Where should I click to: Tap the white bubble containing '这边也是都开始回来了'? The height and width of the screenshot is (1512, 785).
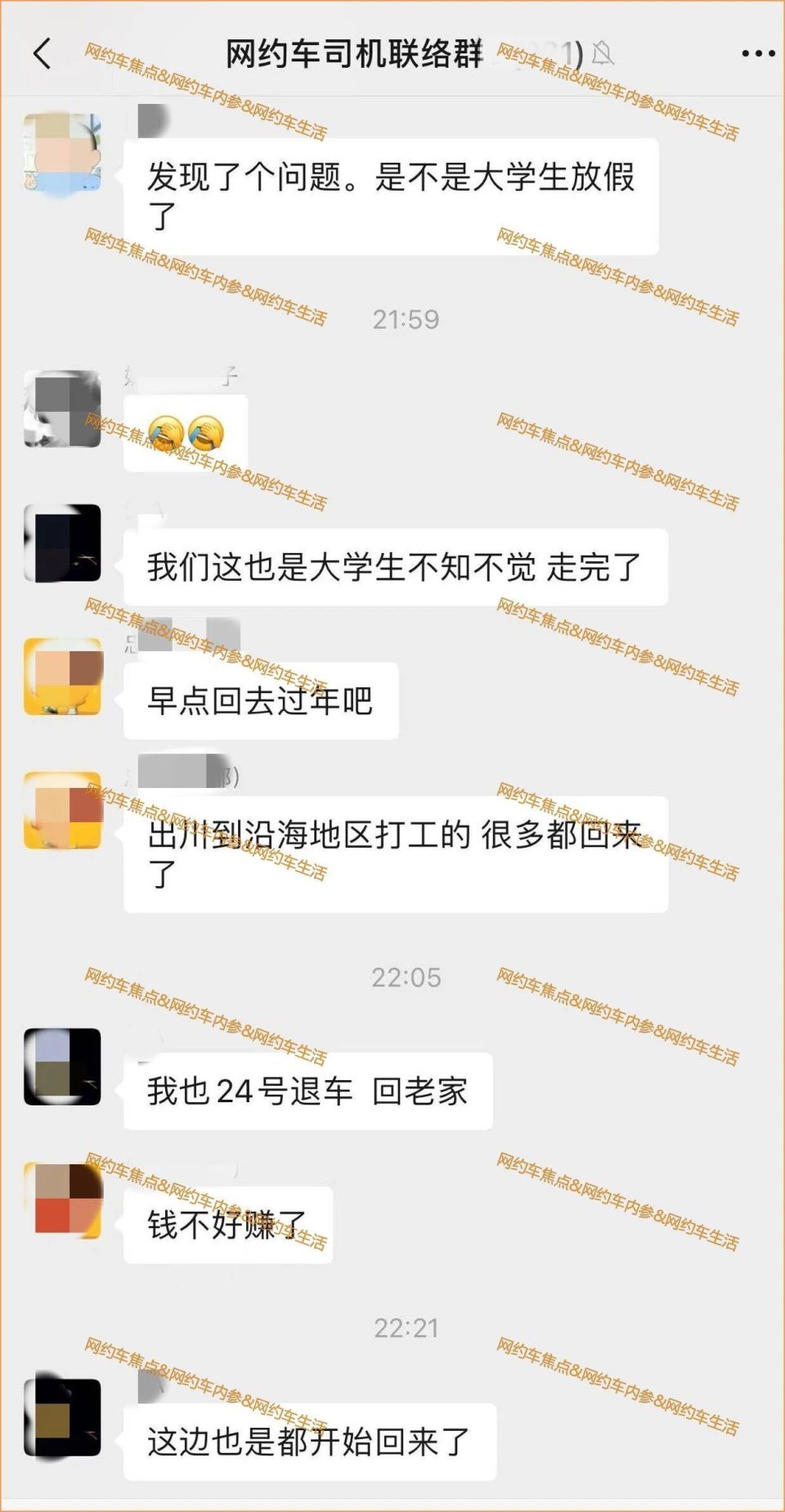pyautogui.click(x=311, y=1440)
